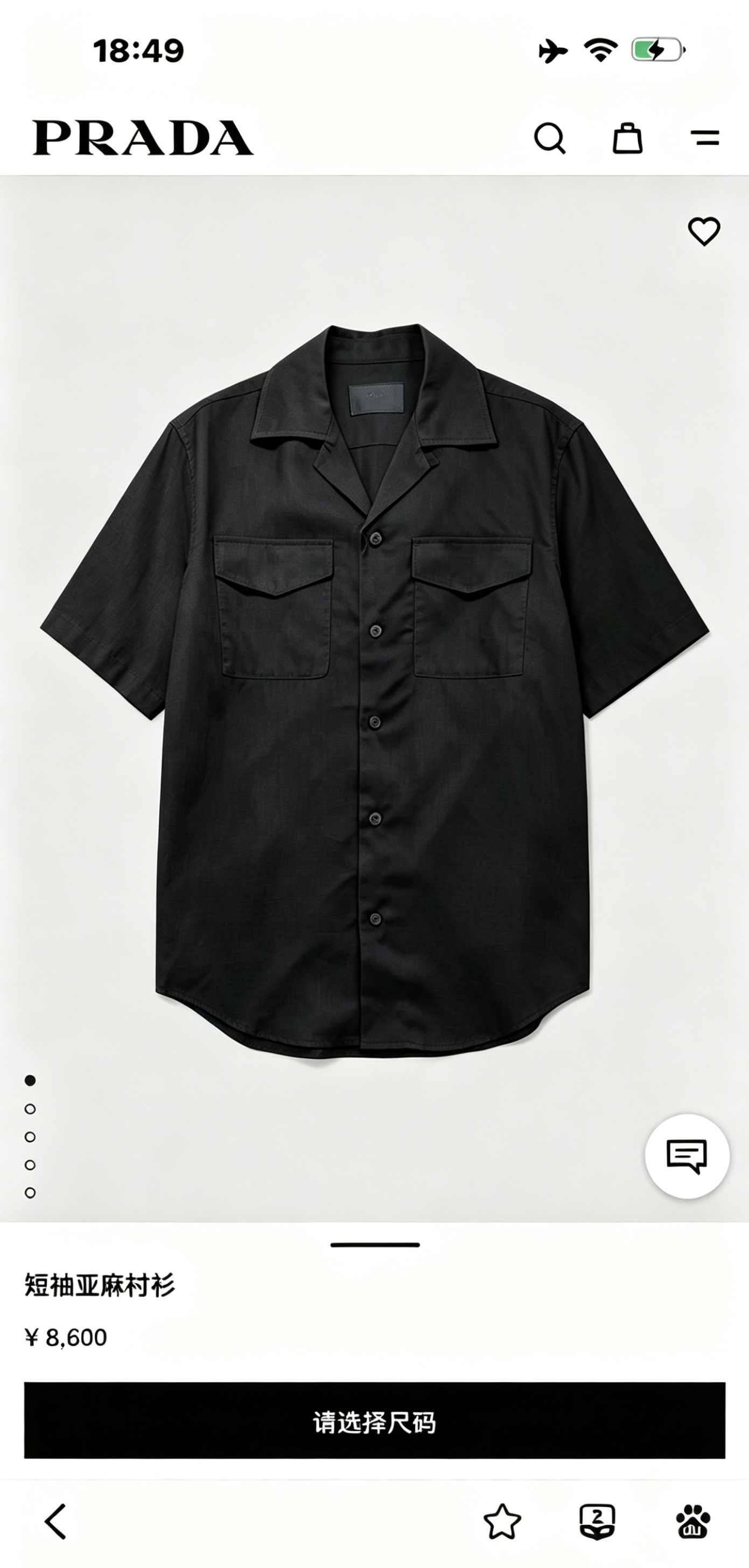
Task: Open the shopping bag
Action: [x=627, y=138]
